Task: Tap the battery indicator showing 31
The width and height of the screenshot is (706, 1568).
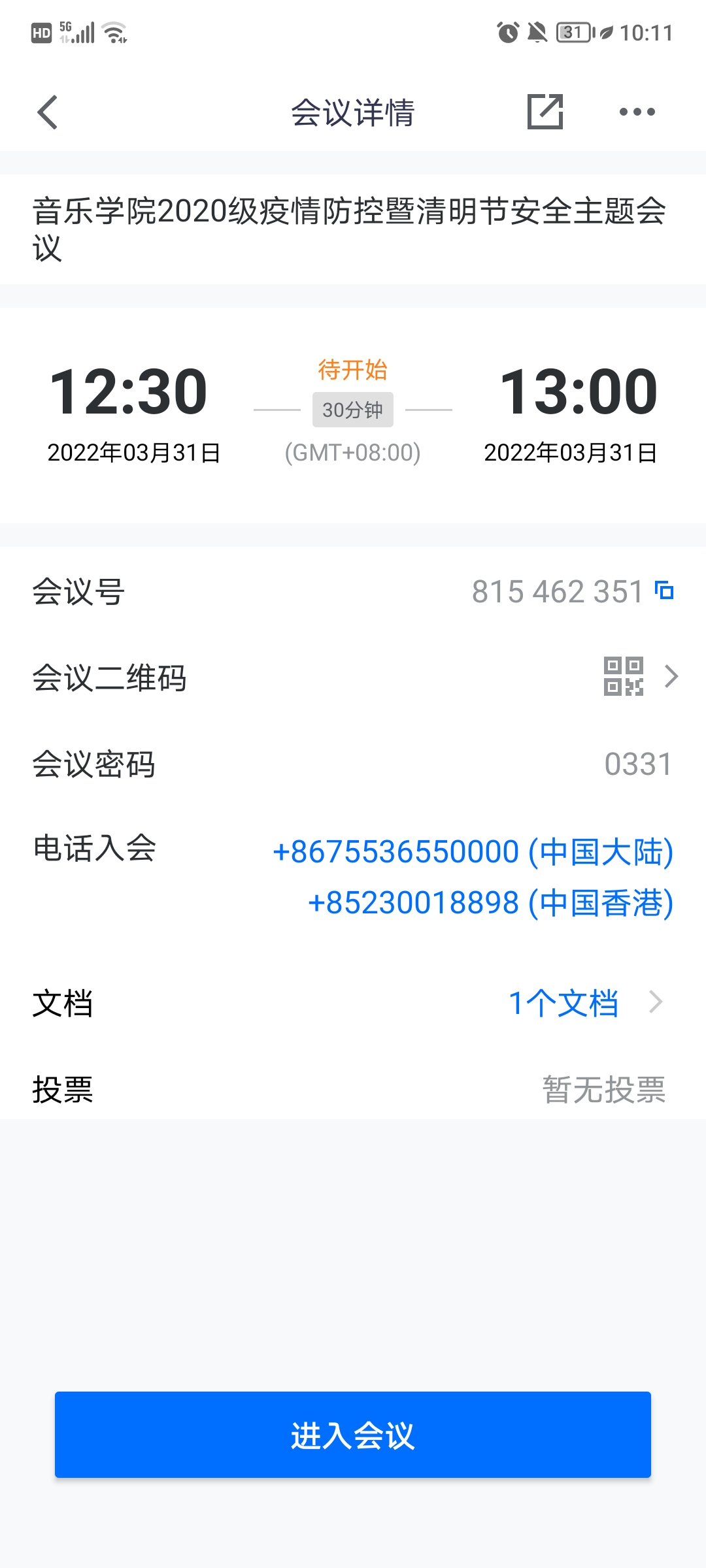Action: (570, 33)
